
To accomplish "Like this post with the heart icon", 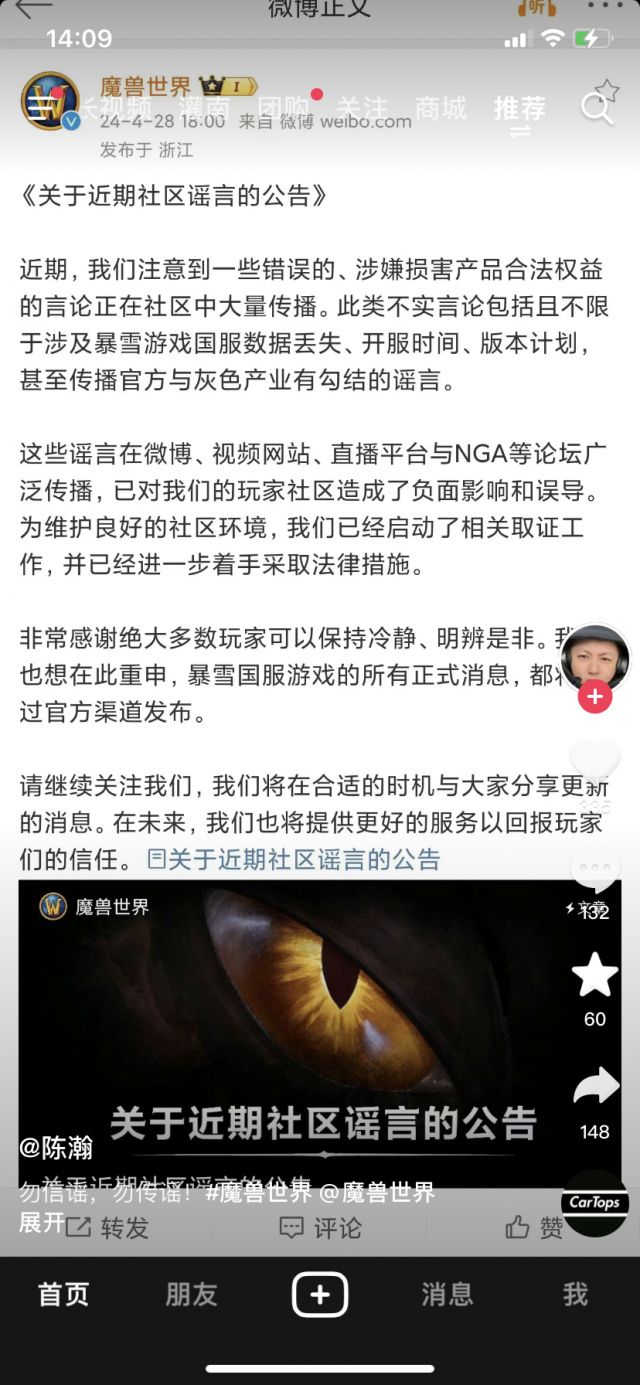I will (595, 765).
